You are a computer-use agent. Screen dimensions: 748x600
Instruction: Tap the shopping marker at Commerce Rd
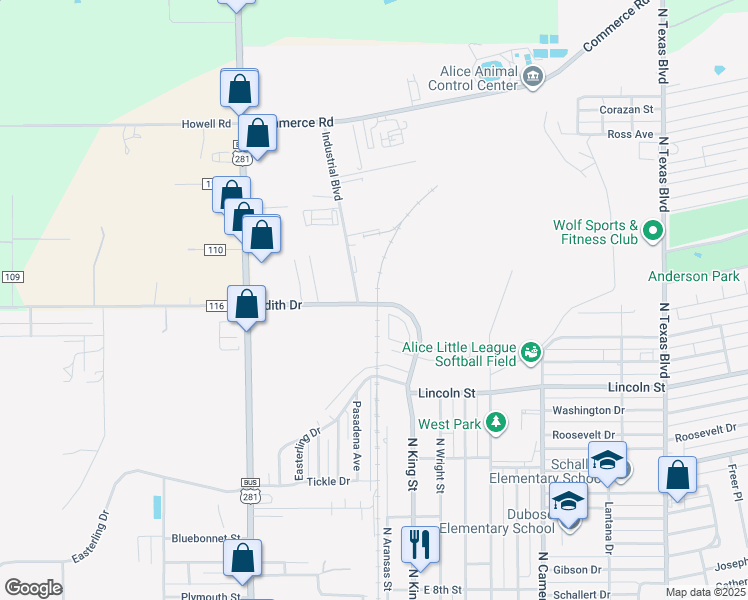(258, 133)
